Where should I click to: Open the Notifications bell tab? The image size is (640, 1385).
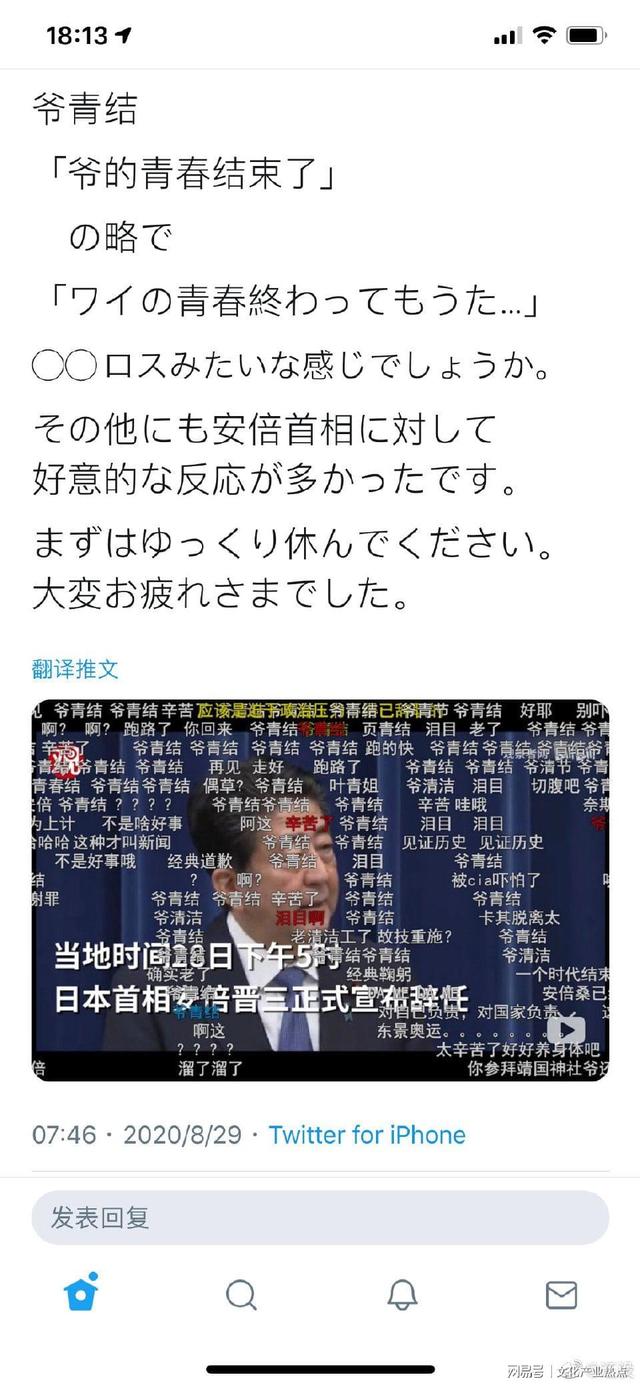[x=402, y=1295]
